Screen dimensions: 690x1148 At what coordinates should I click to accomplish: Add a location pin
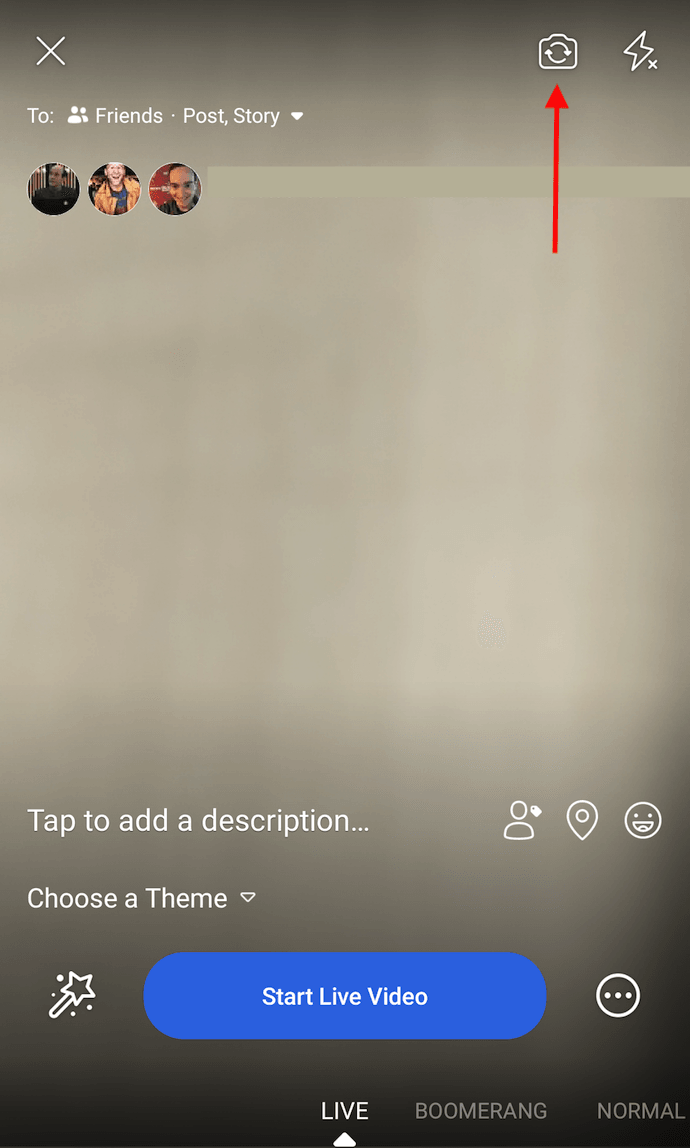click(582, 820)
